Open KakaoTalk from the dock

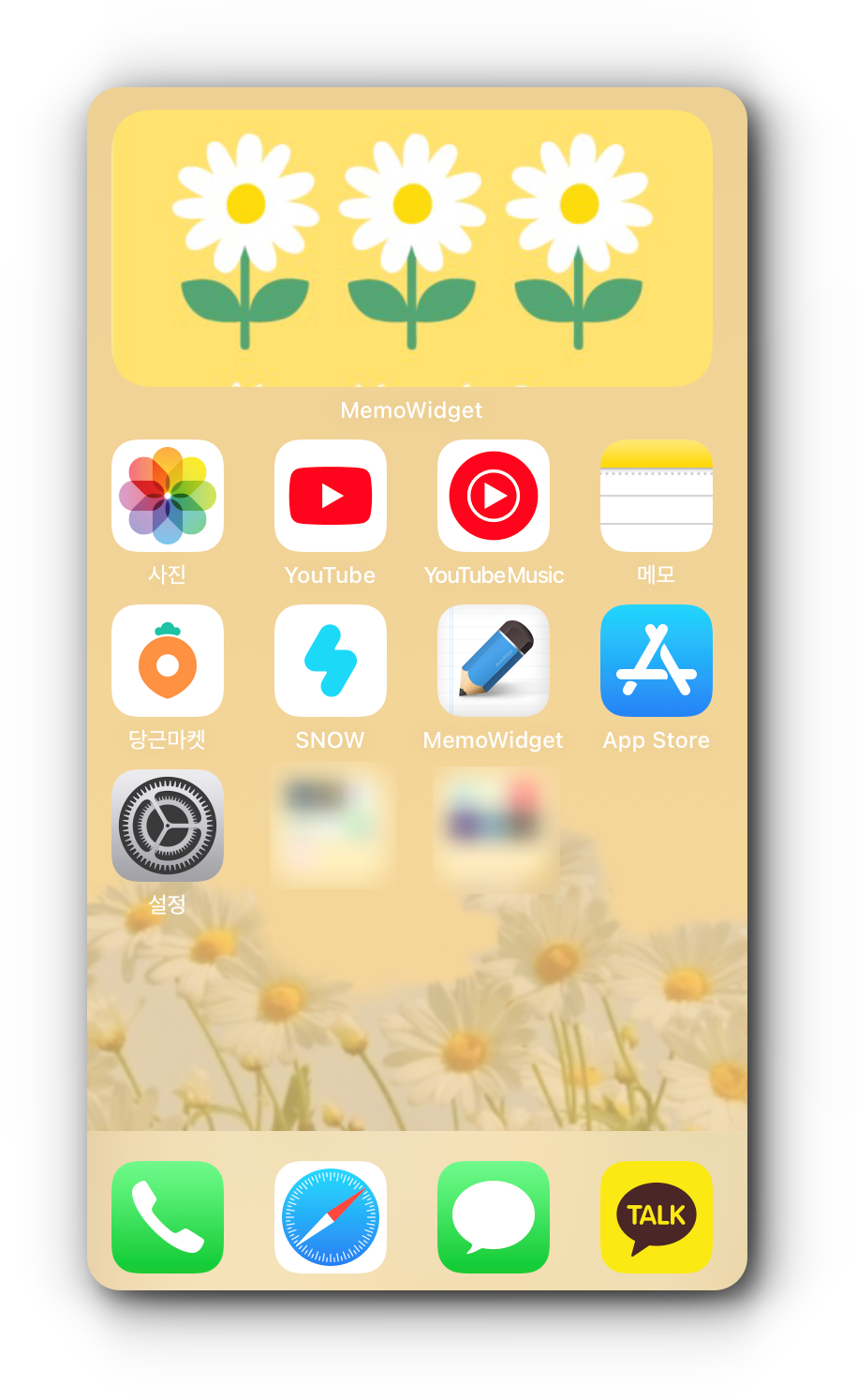pos(657,1217)
